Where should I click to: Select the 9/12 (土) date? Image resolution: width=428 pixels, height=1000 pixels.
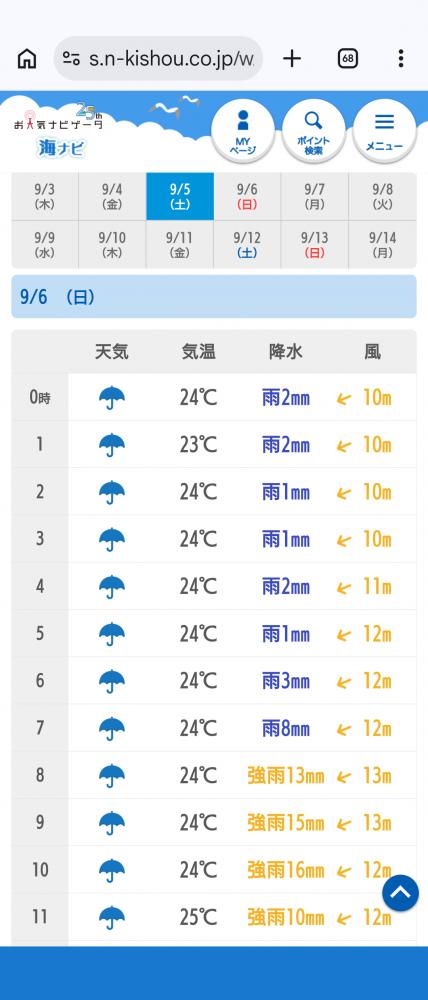coord(247,244)
